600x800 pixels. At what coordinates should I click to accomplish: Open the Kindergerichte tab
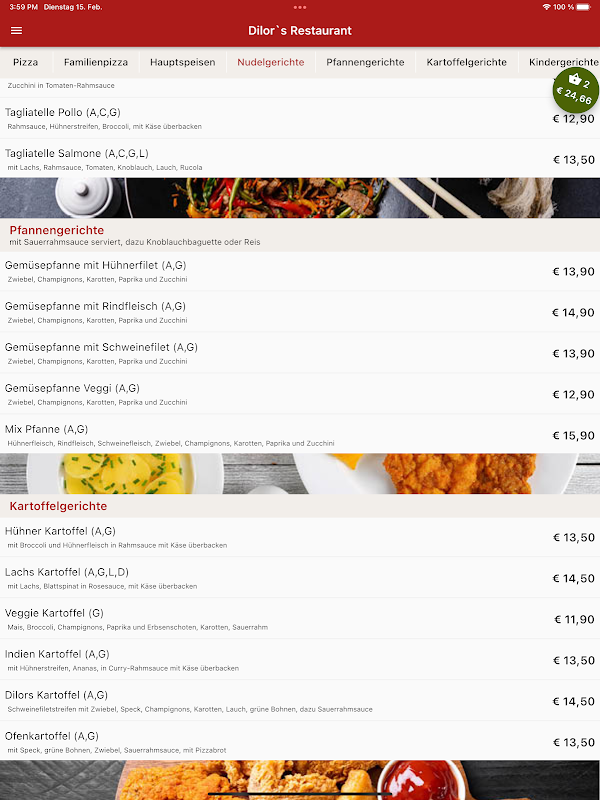563,62
